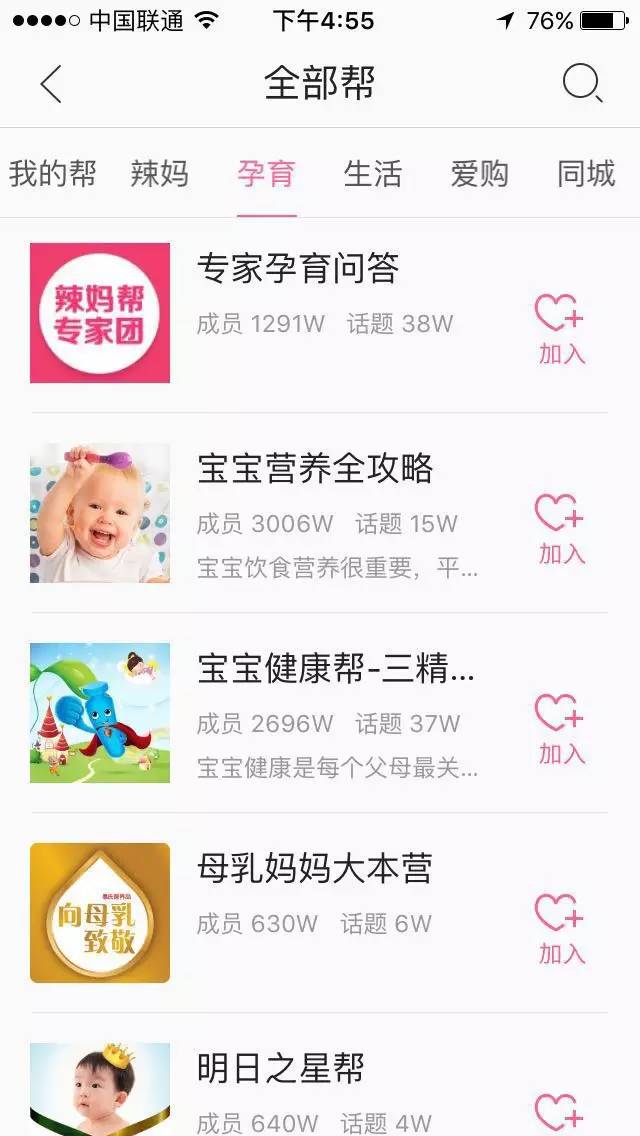Switch to the 辣妈 tab
640x1136 pixels.
pos(159,174)
